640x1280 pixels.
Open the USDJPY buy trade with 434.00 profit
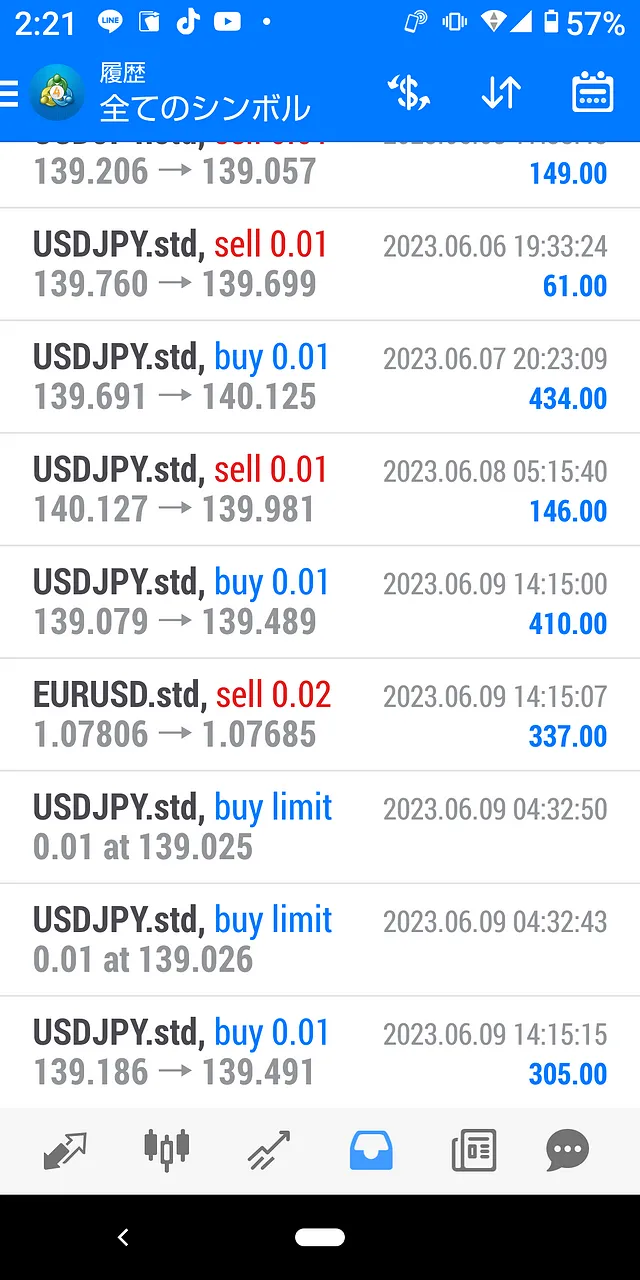[320, 377]
